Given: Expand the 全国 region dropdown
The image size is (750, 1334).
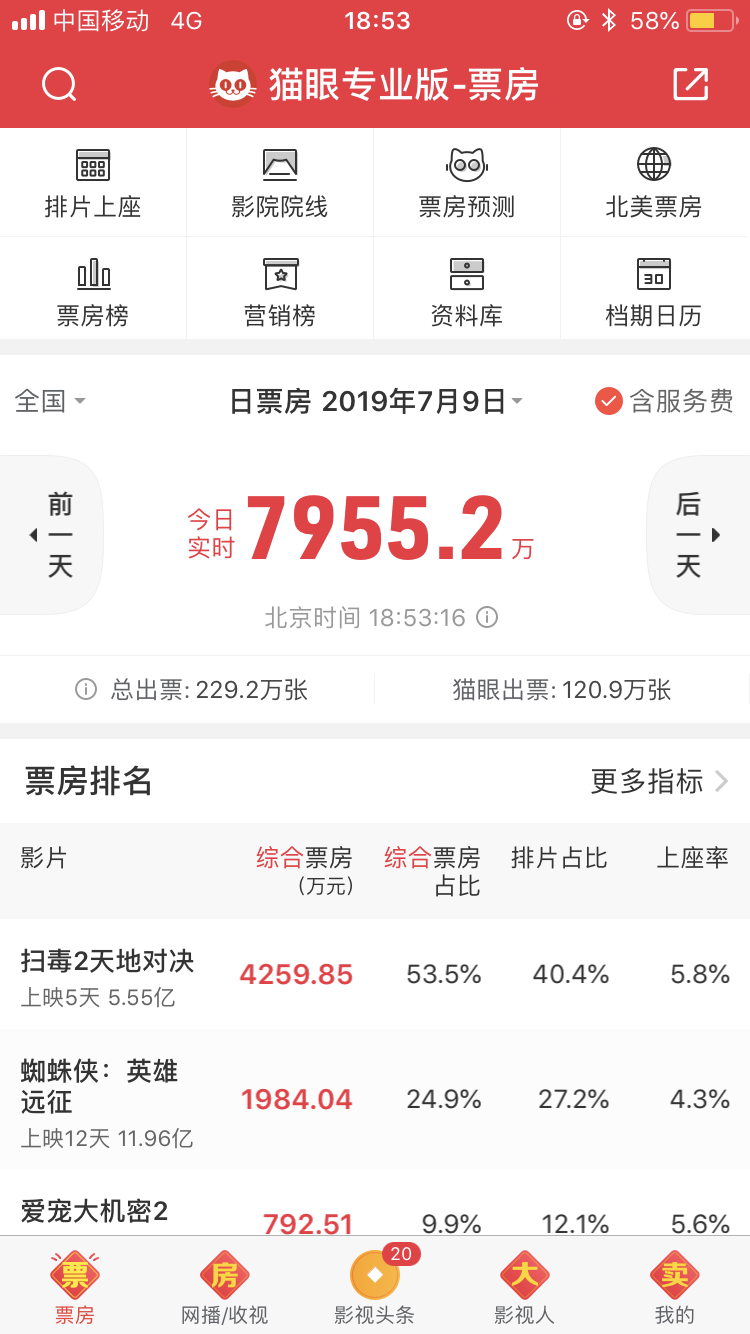Looking at the screenshot, I should [x=50, y=402].
